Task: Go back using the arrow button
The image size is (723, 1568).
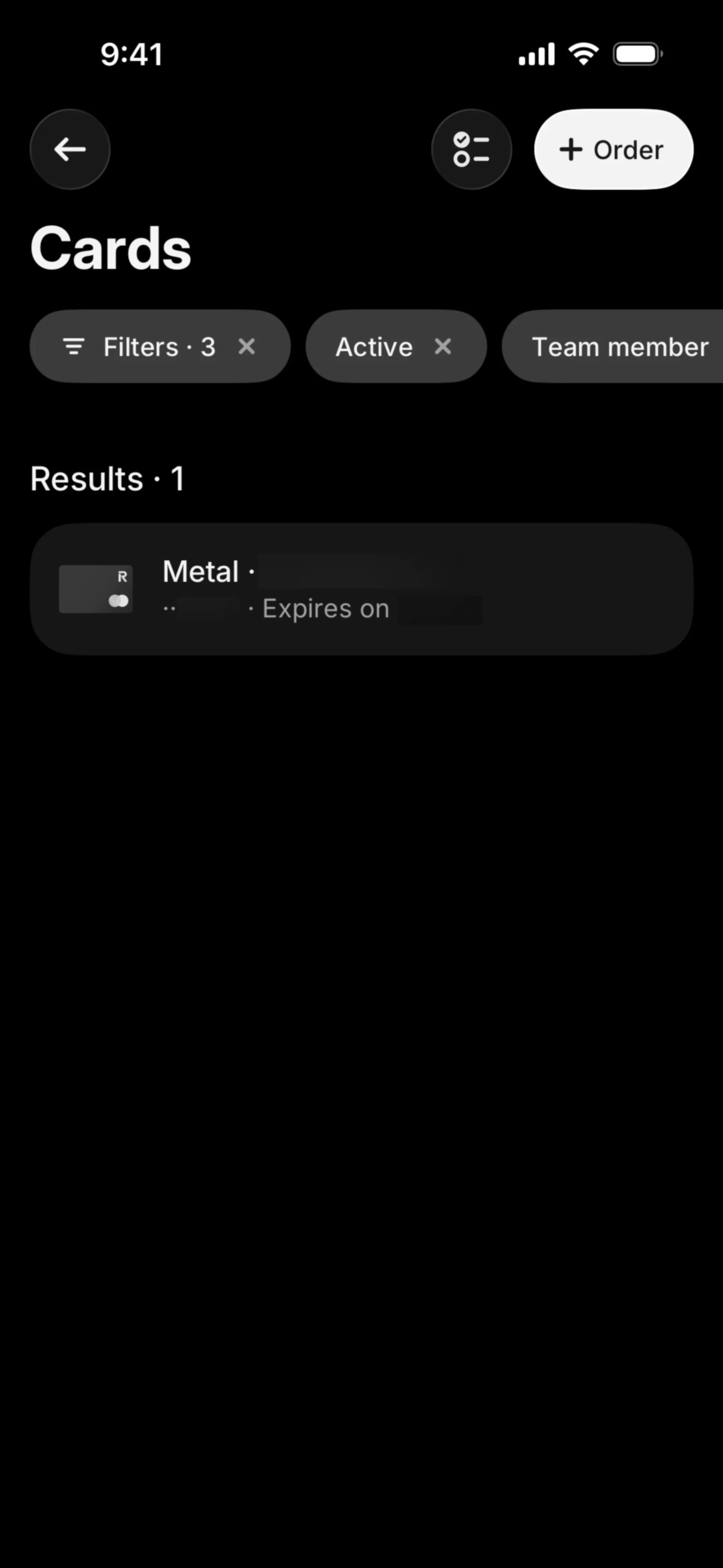Action: click(x=70, y=149)
